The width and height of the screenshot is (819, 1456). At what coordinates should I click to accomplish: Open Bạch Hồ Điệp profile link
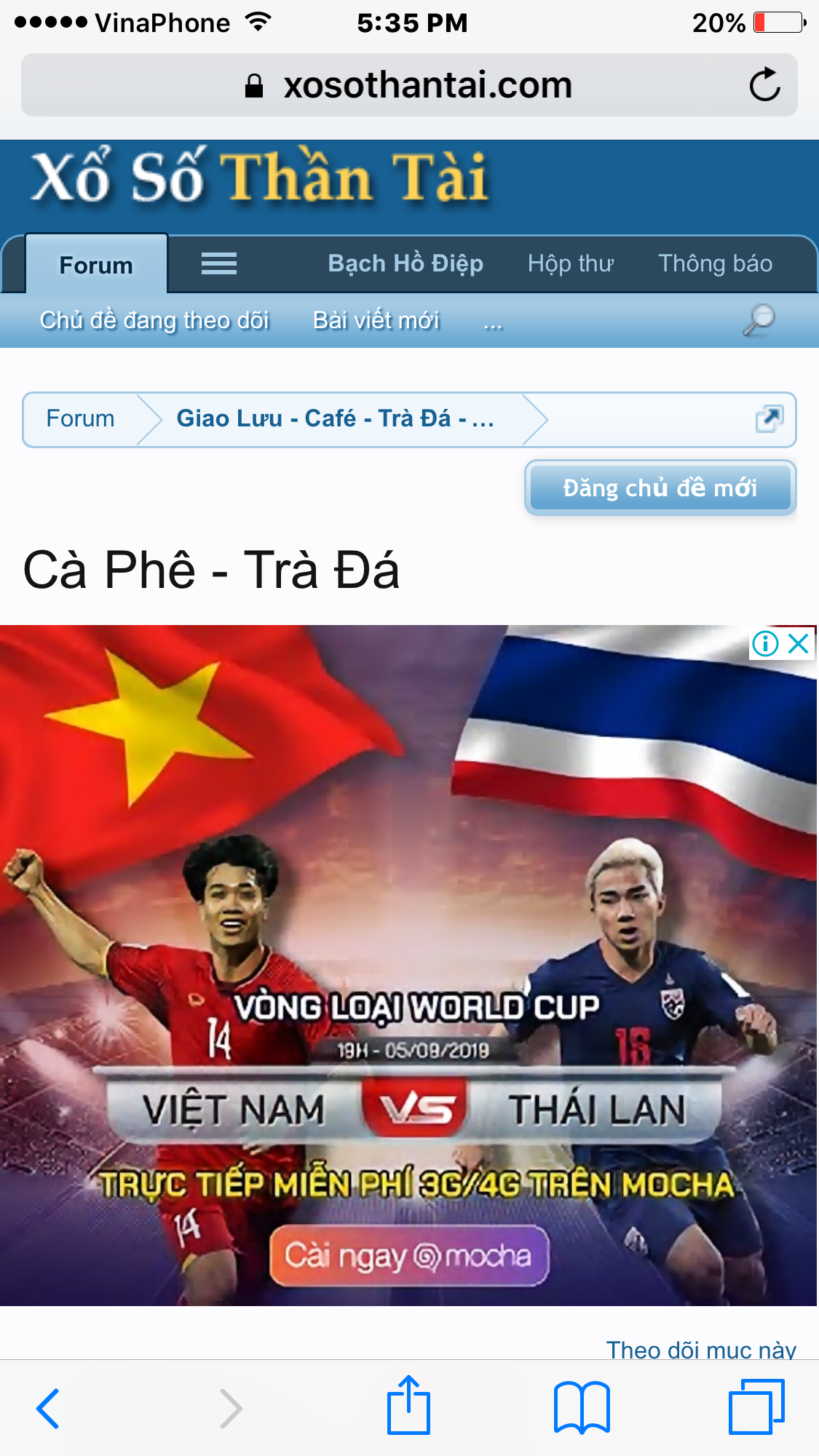click(405, 263)
